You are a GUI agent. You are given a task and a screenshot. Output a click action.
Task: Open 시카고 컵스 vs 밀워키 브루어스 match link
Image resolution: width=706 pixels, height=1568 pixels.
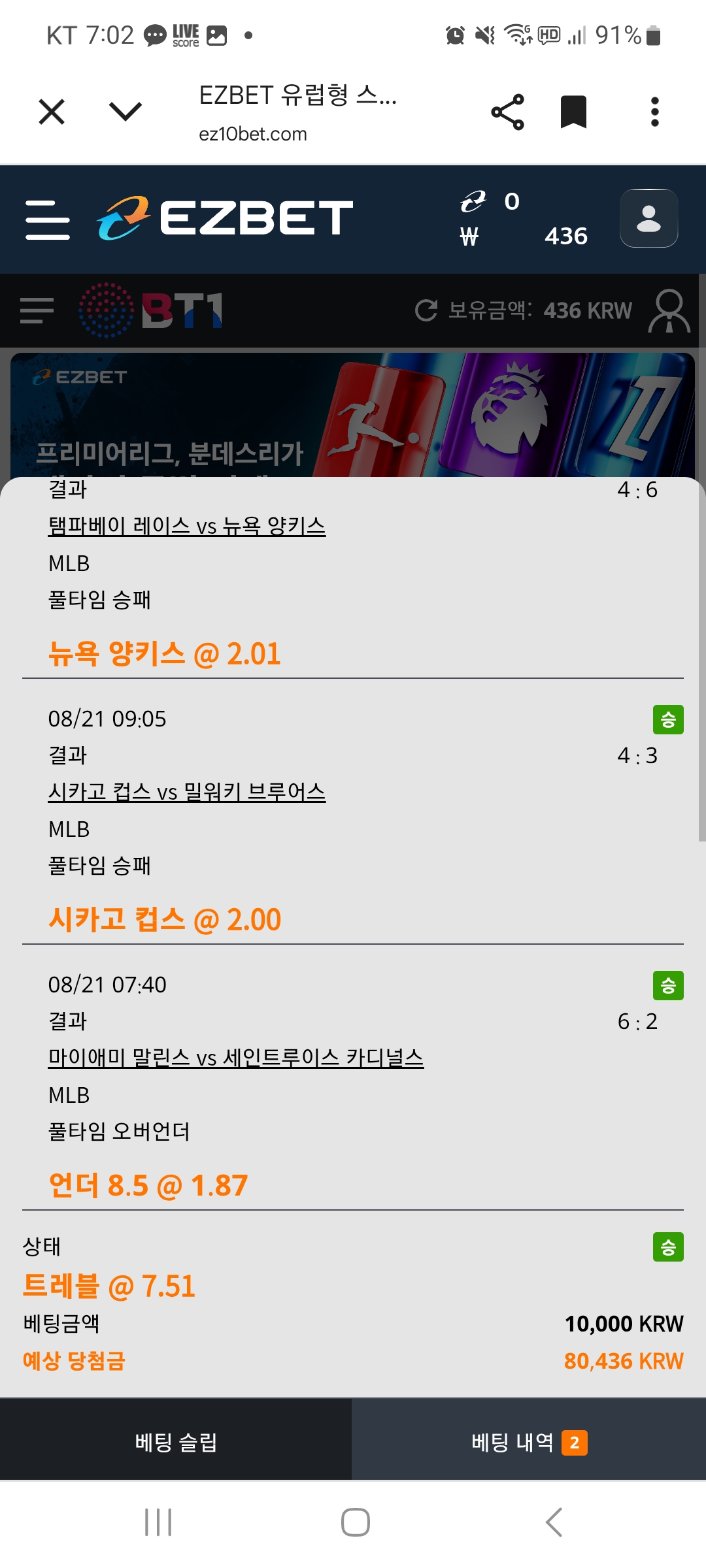coord(186,792)
